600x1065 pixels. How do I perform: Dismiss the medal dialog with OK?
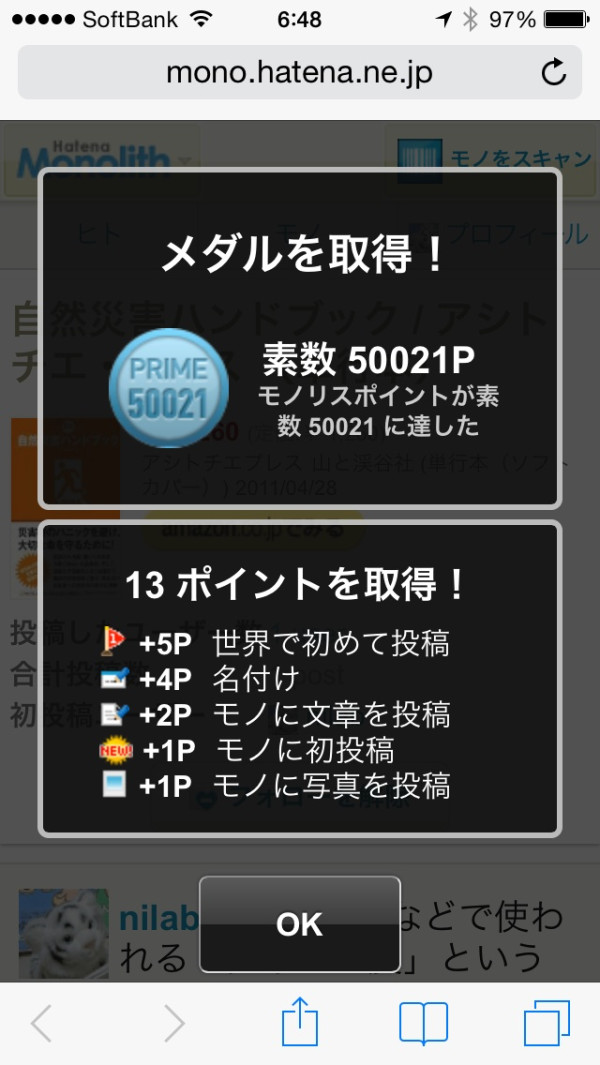300,924
